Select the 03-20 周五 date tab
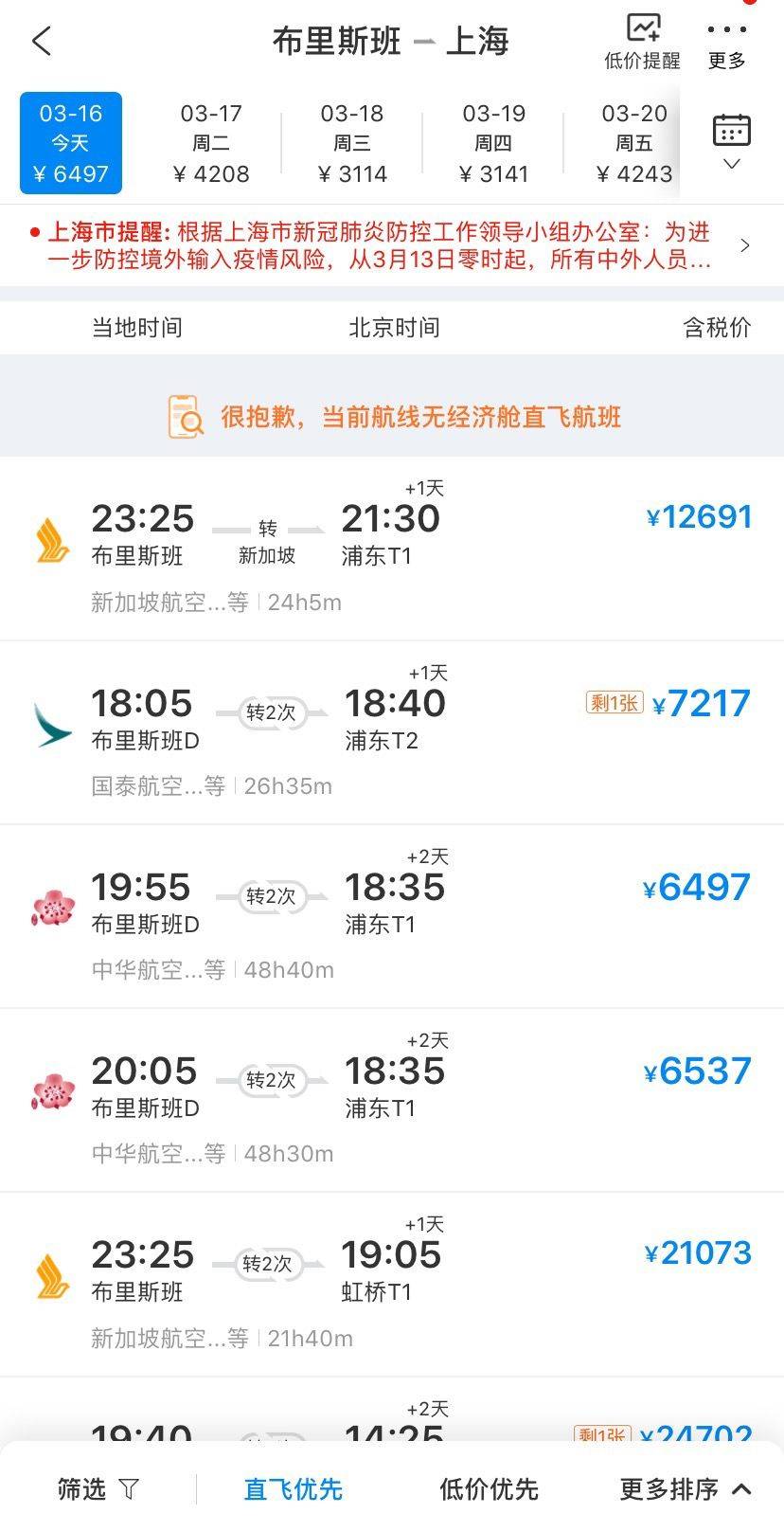The width and height of the screenshot is (784, 1531). pyautogui.click(x=633, y=144)
